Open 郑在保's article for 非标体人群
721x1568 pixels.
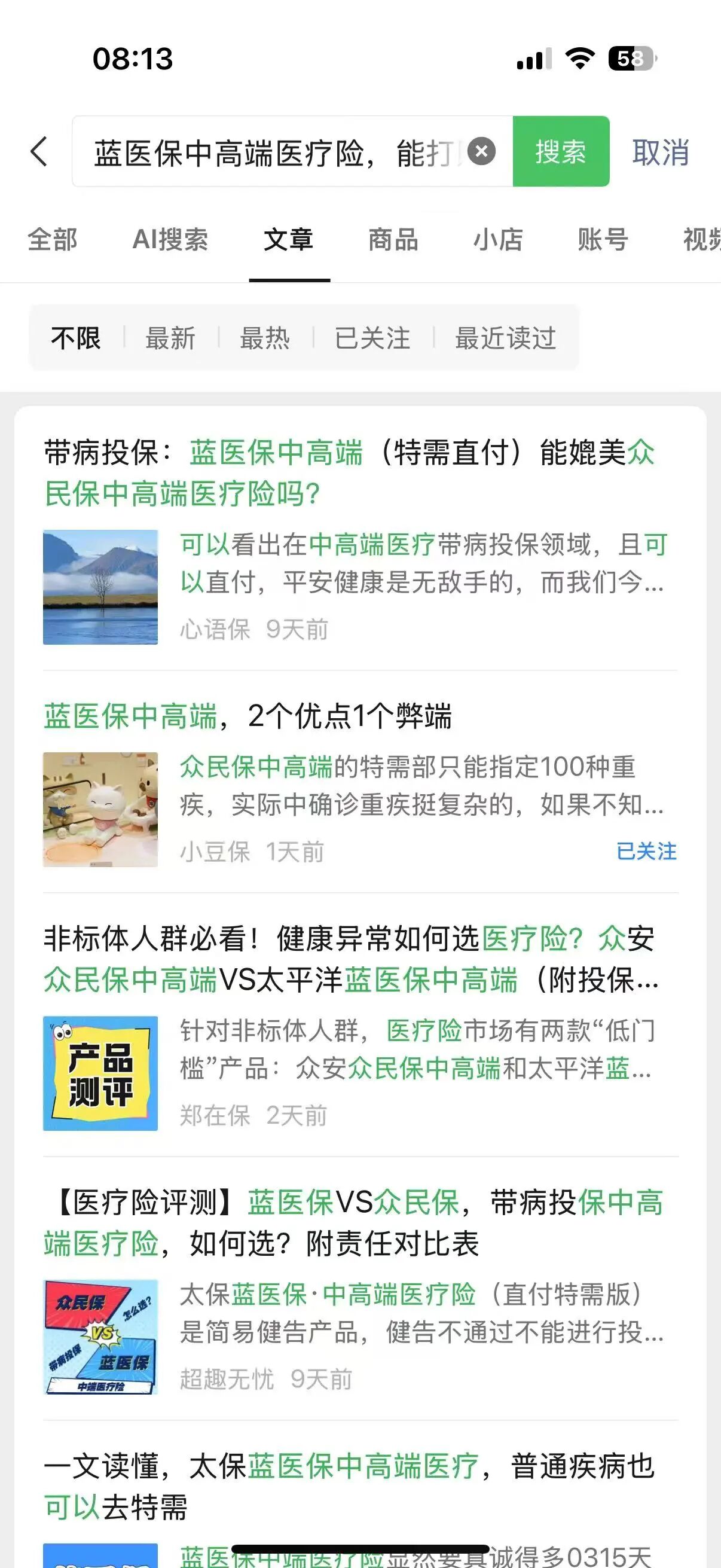pyautogui.click(x=360, y=1026)
